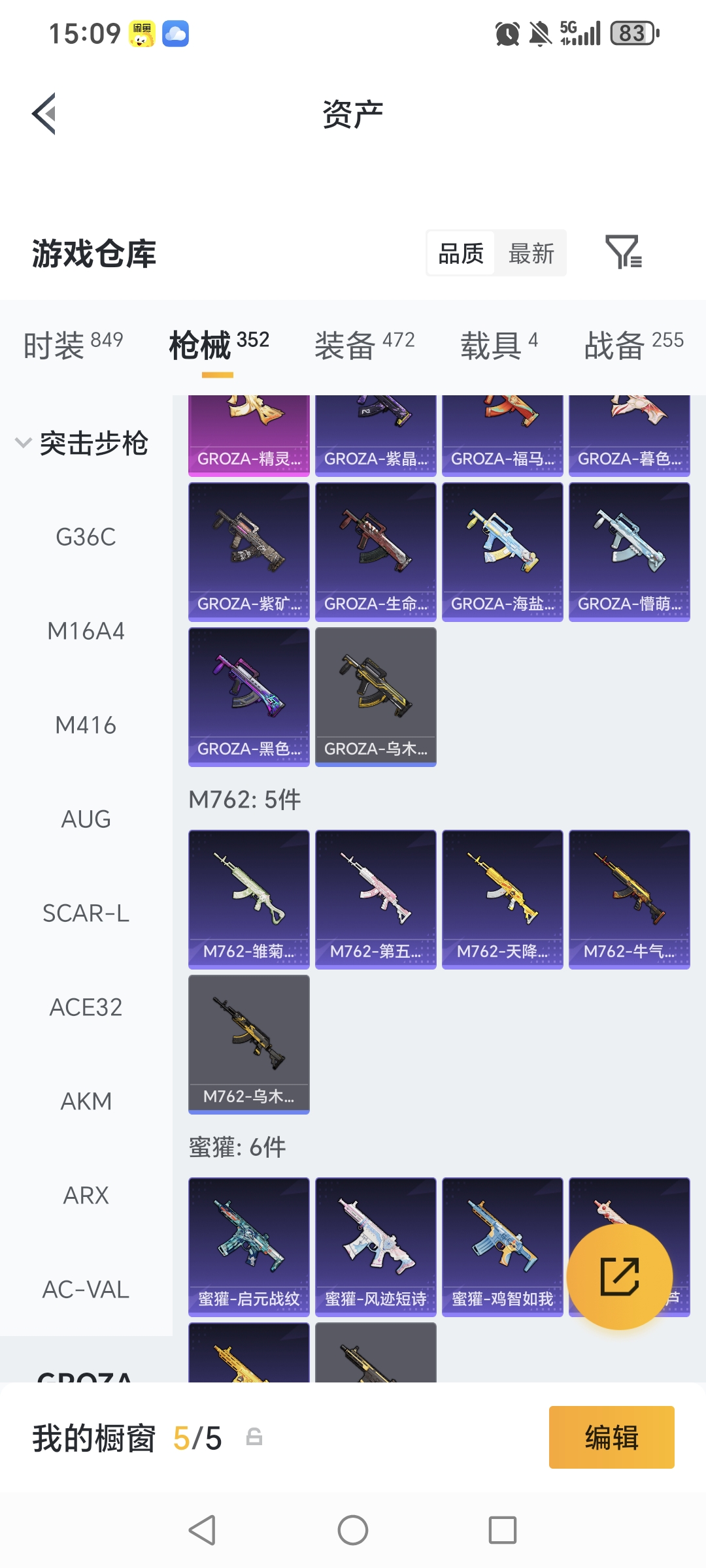
Task: Open the GROZA-海盐 skin tile
Action: [x=503, y=552]
